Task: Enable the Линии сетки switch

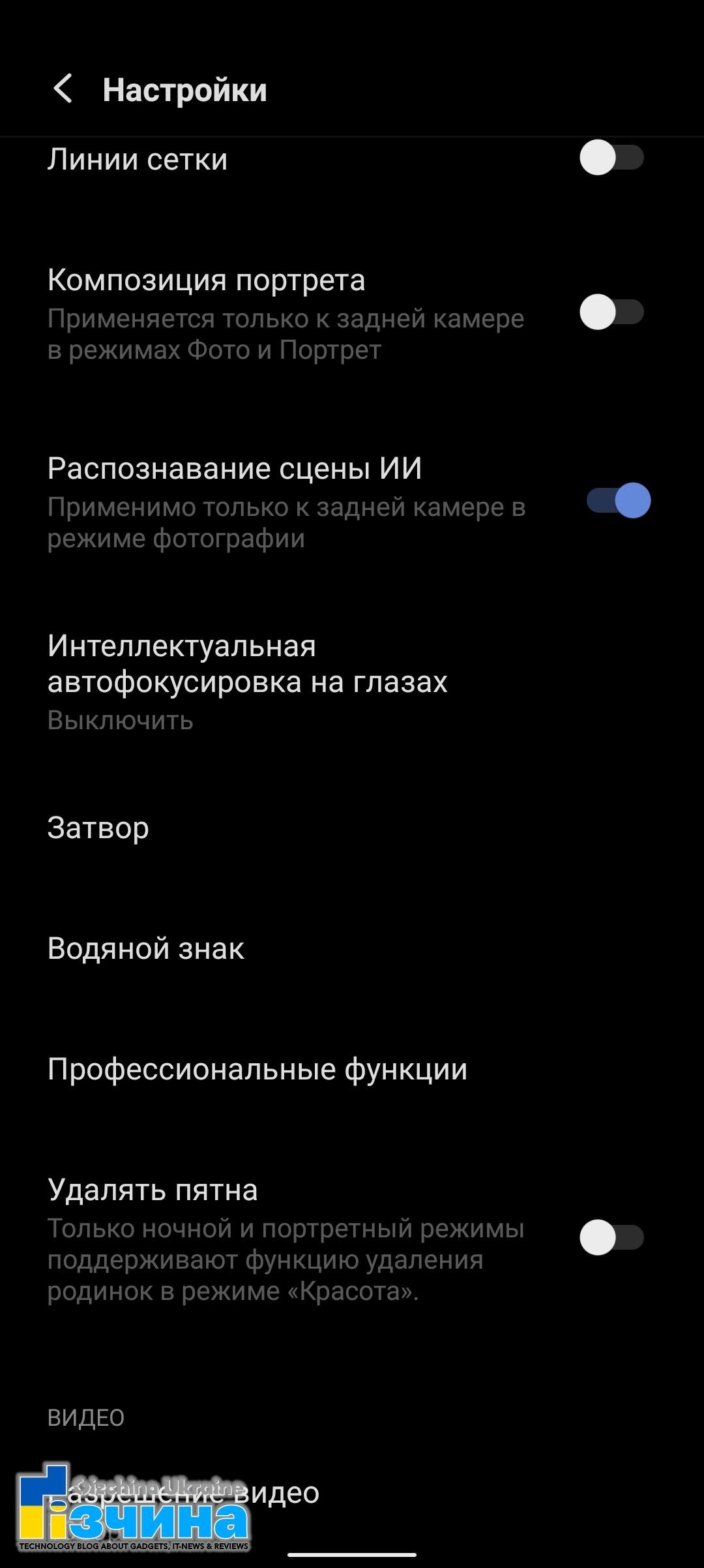Action: click(x=611, y=157)
